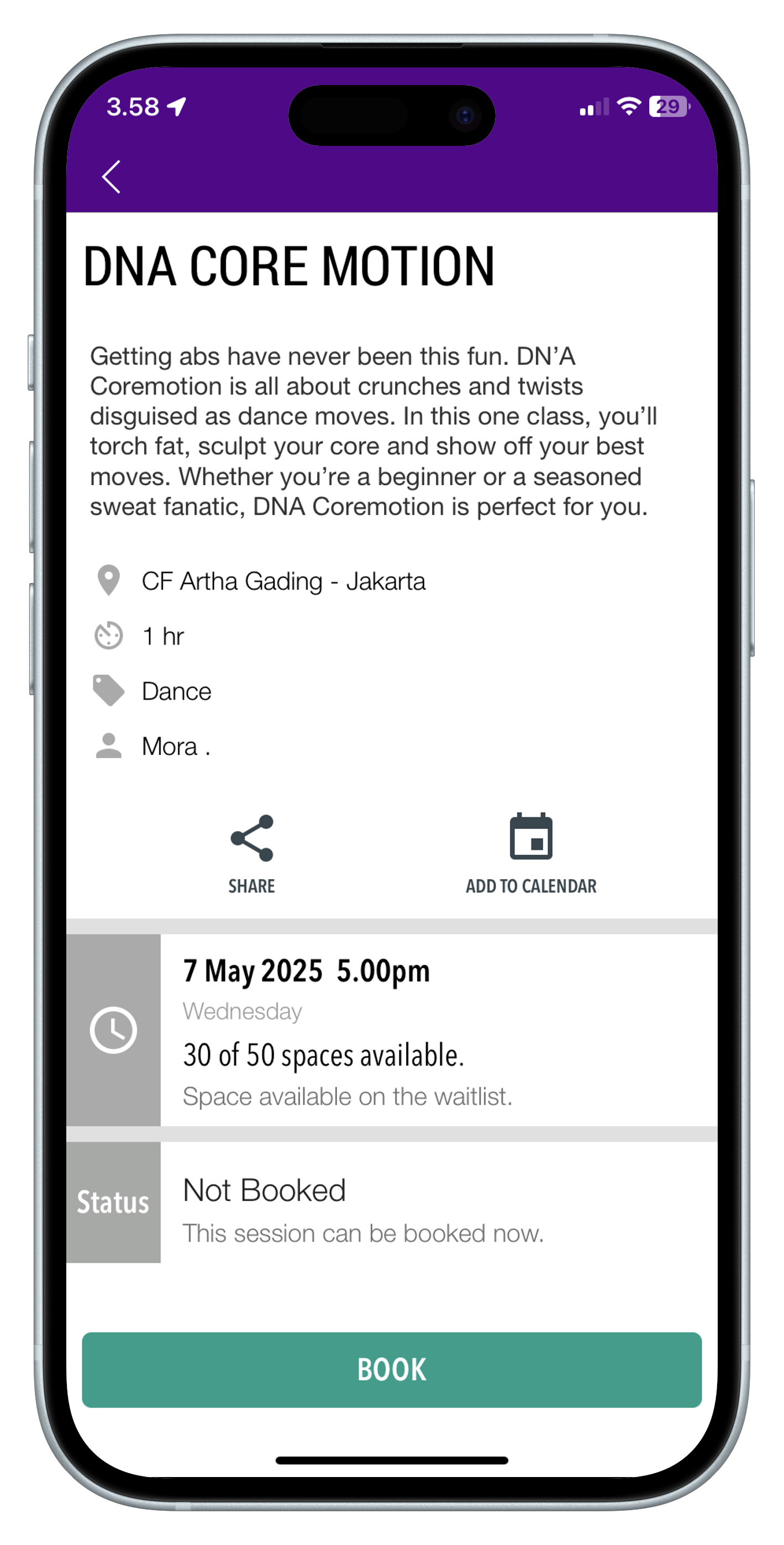Add this class to calendar

531,853
